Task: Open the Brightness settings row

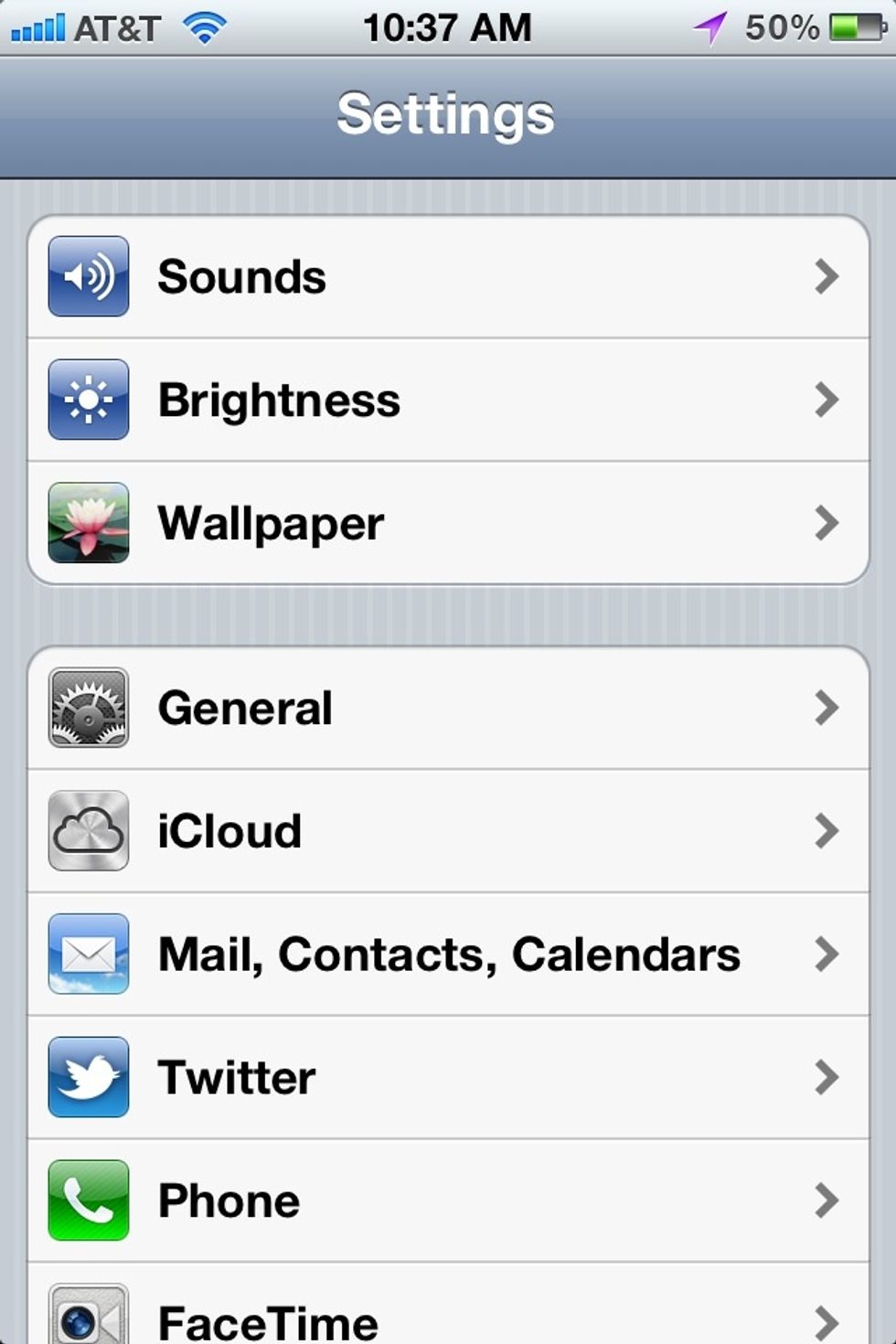Action: (448, 400)
